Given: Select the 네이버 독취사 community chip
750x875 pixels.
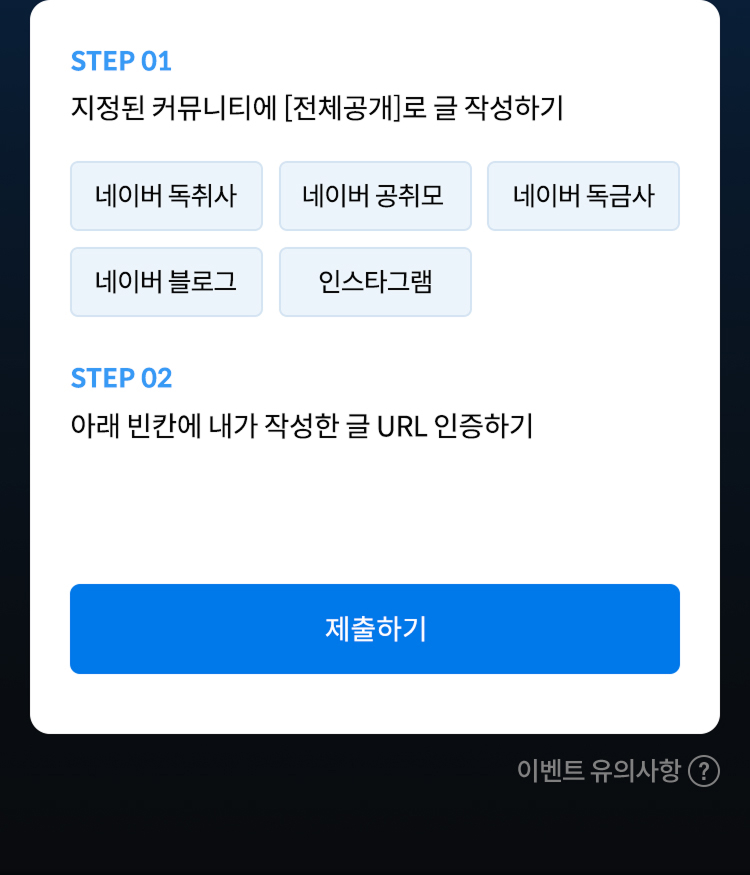Looking at the screenshot, I should click(166, 196).
